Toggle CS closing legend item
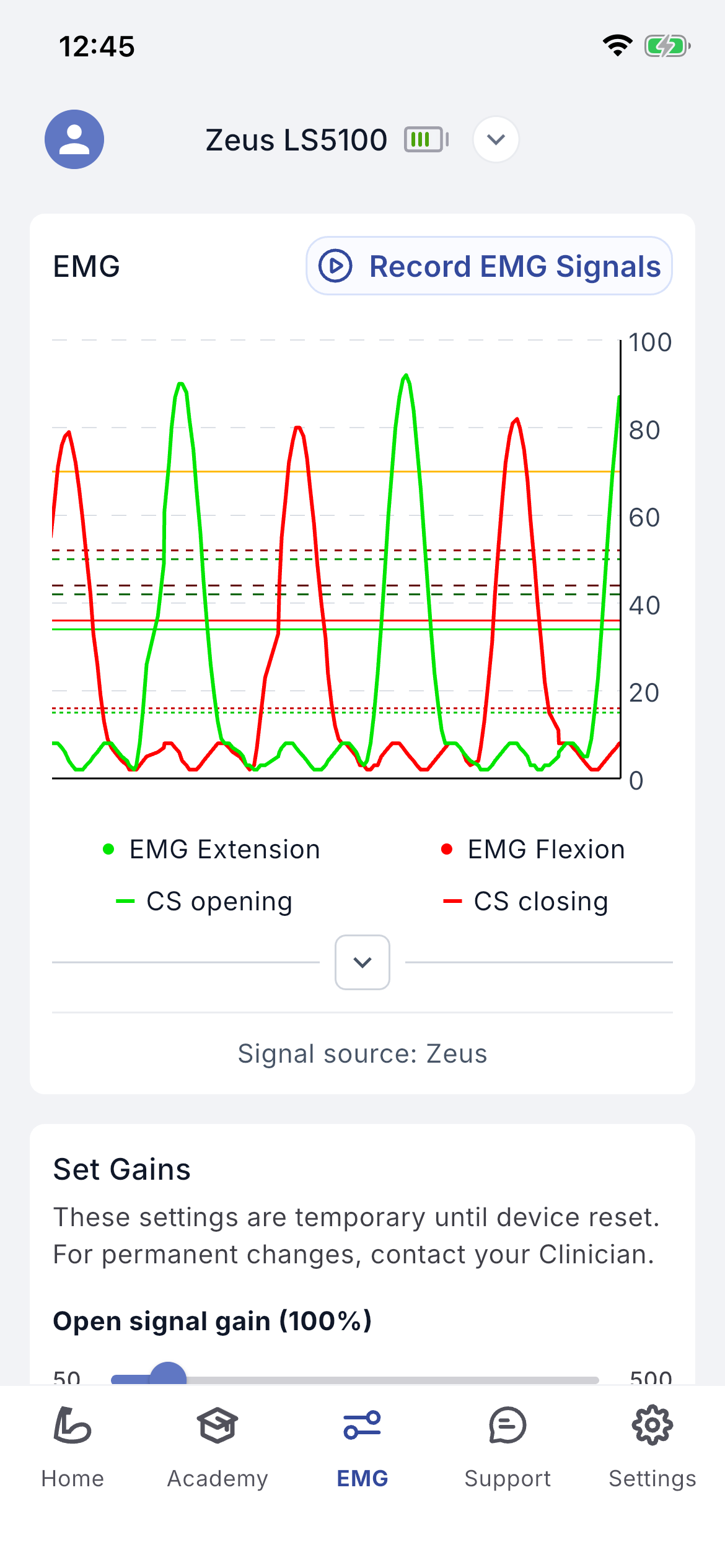This screenshot has width=725, height=1568. [x=525, y=902]
